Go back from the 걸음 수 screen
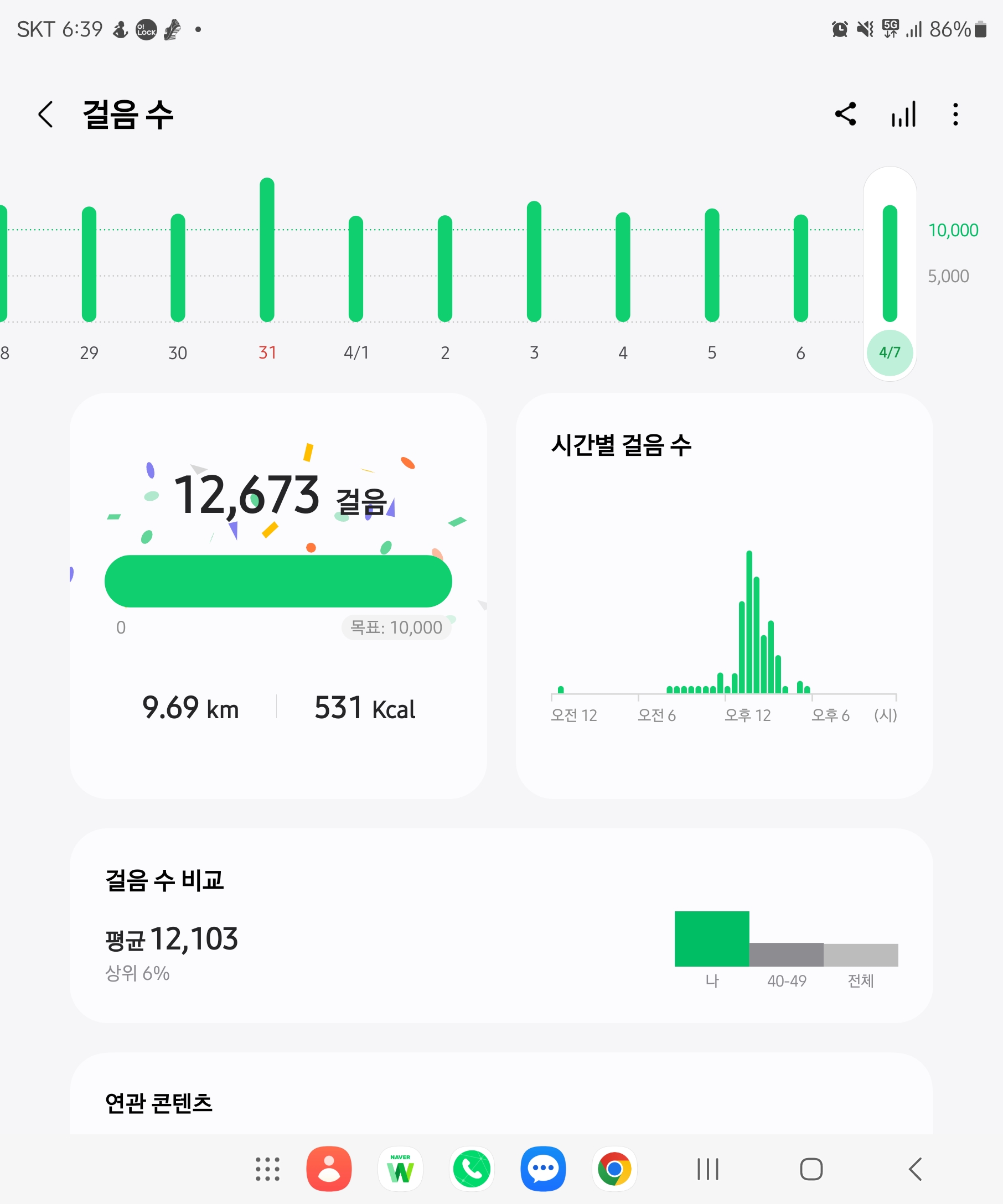 click(46, 114)
